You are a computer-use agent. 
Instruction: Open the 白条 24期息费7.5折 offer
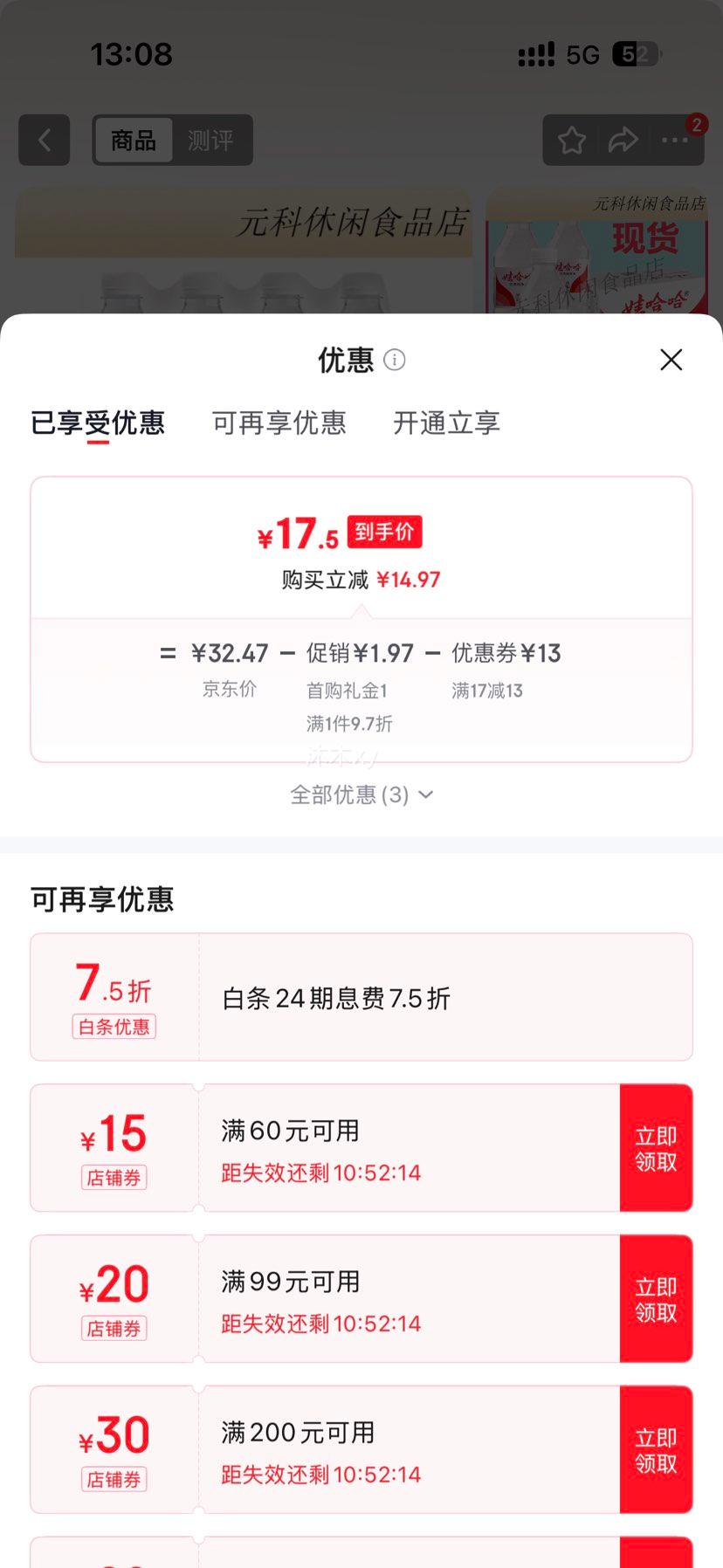pos(361,997)
